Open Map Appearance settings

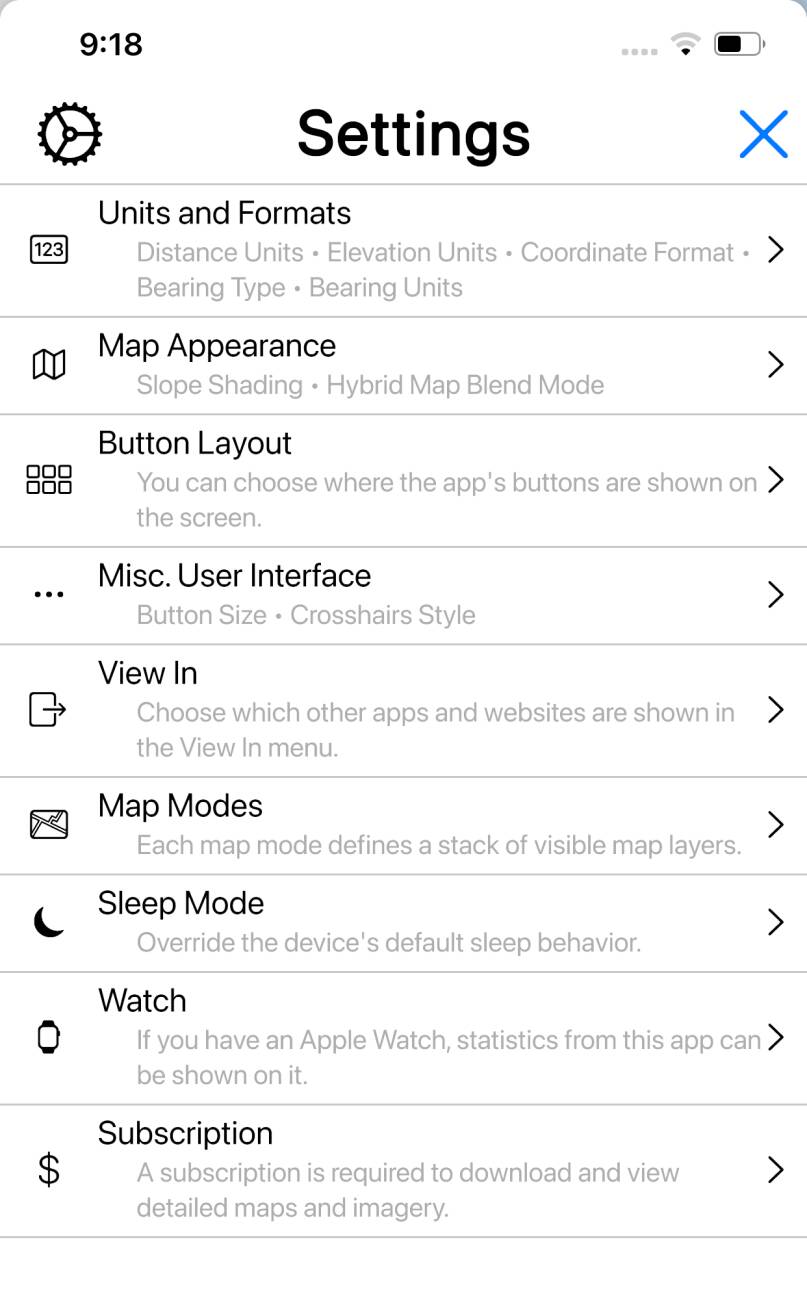point(403,365)
